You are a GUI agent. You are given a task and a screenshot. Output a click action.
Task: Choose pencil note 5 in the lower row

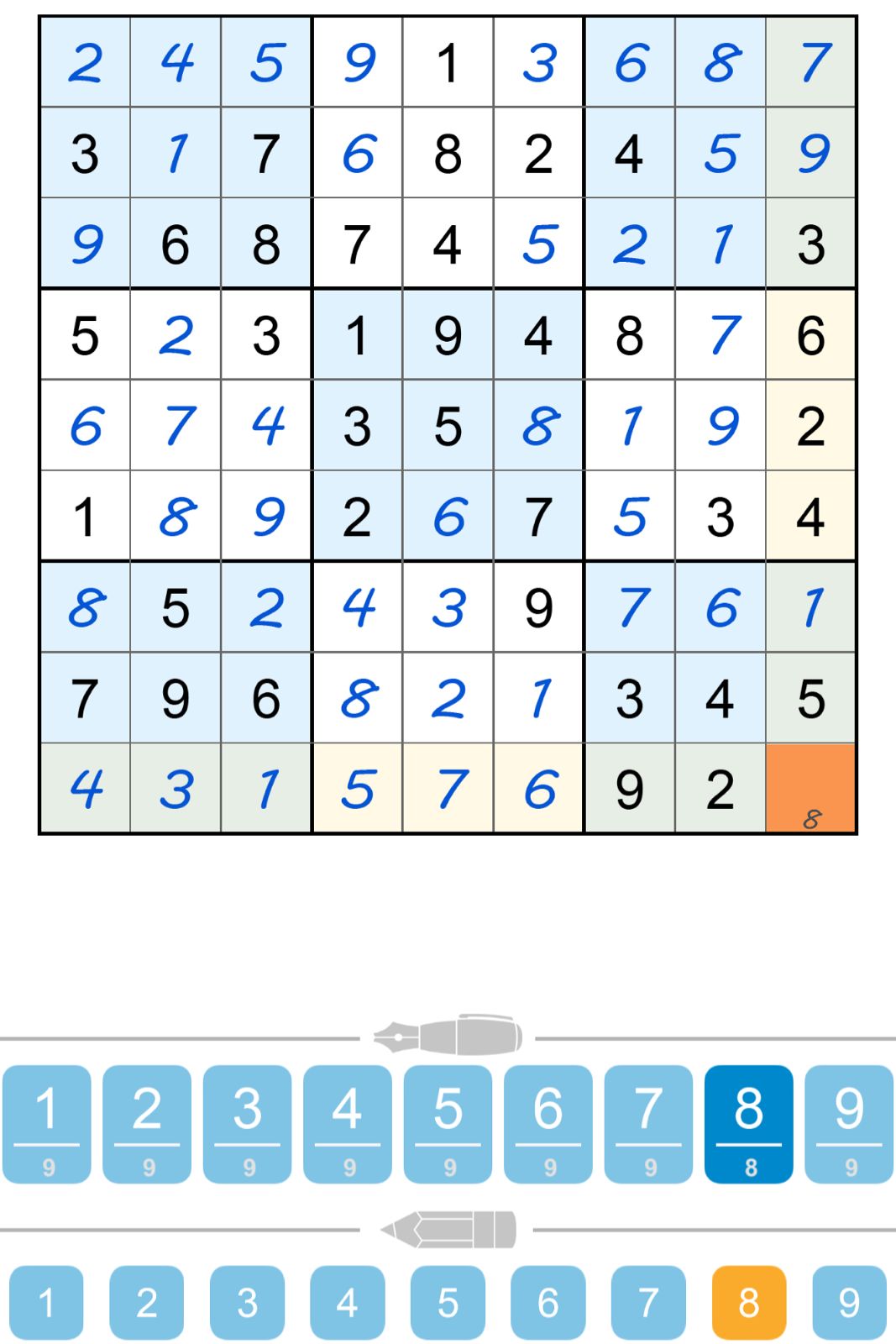[448, 1302]
